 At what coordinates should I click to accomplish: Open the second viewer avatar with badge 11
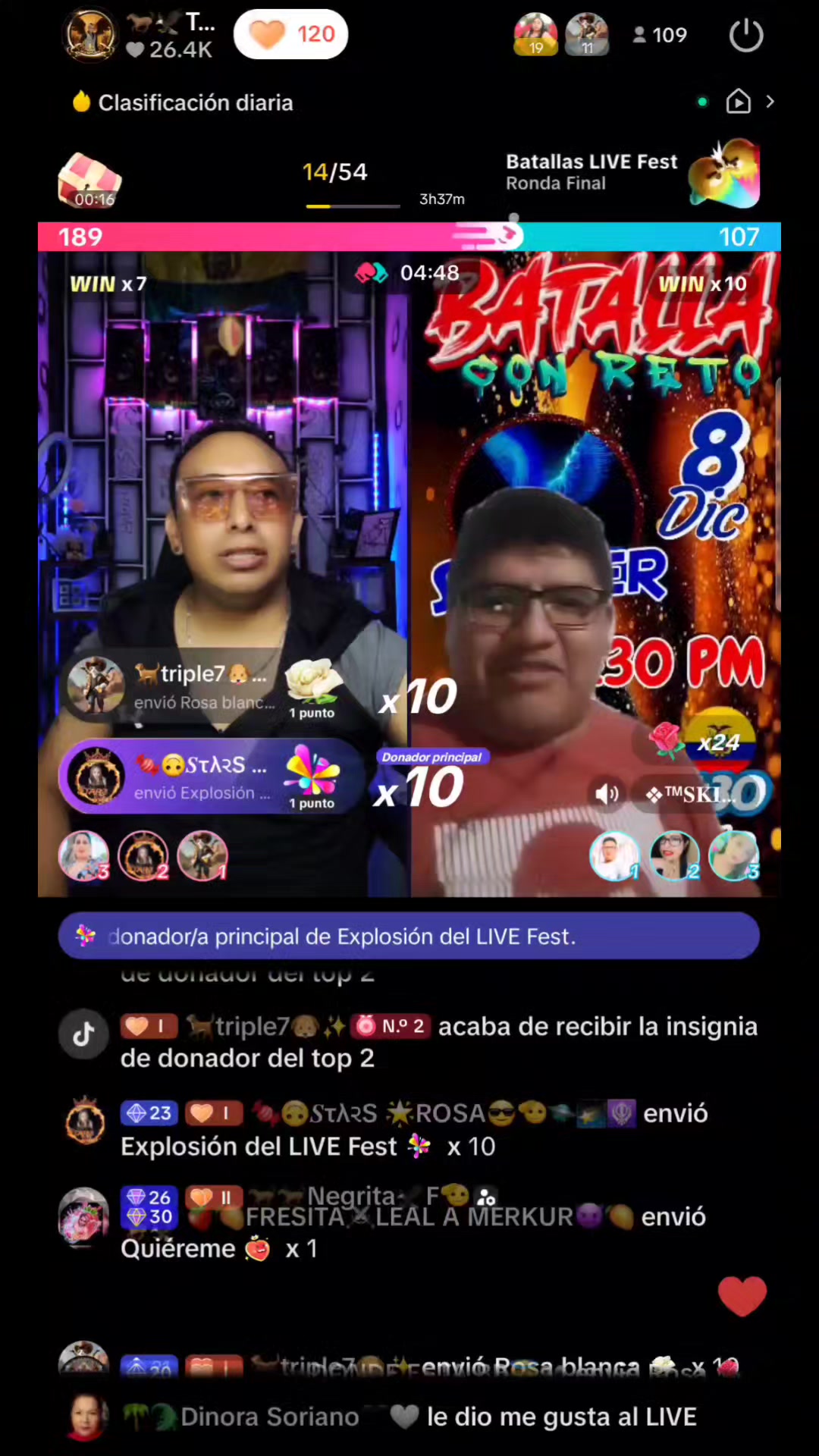(587, 34)
